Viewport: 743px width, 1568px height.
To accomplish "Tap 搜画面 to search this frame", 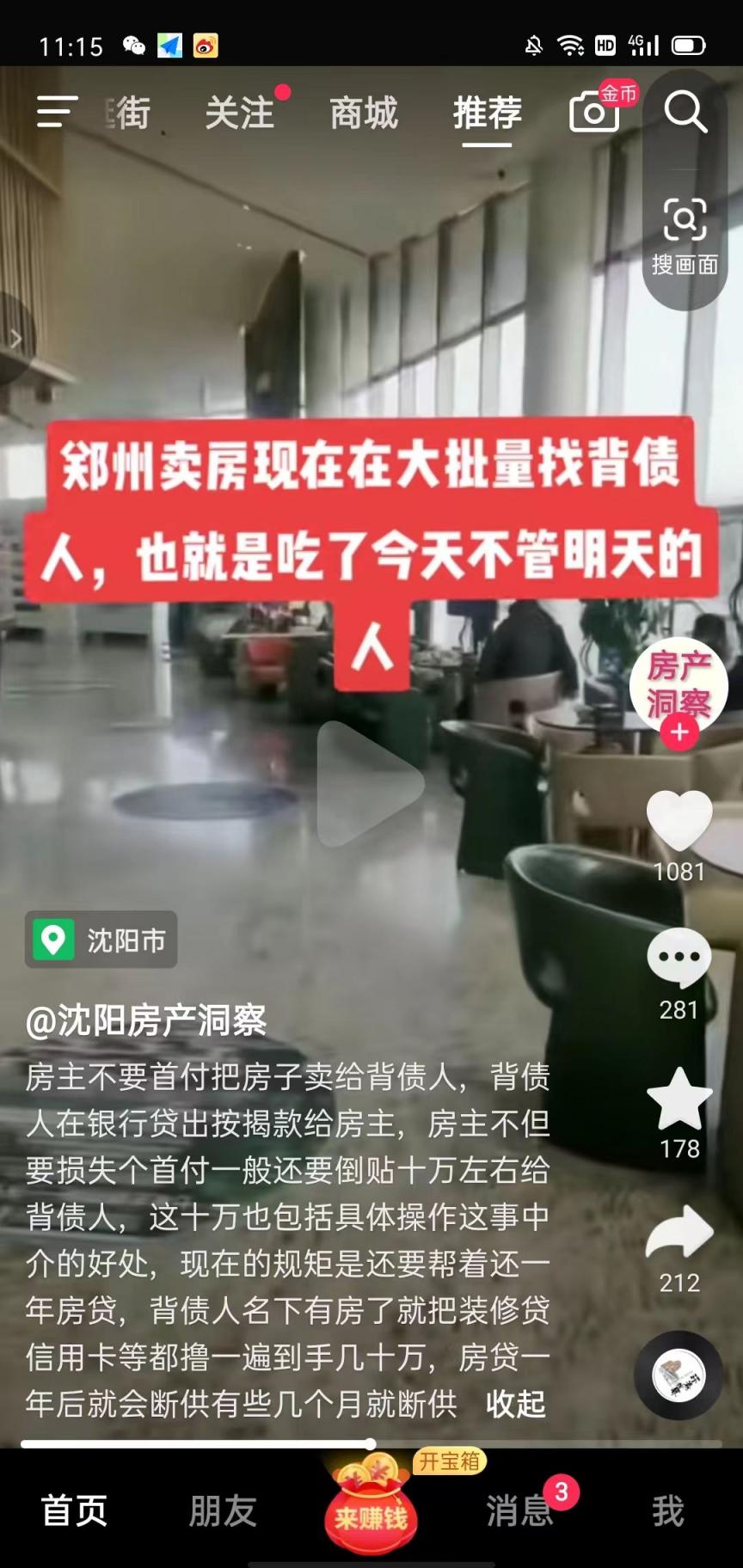I will point(685,236).
